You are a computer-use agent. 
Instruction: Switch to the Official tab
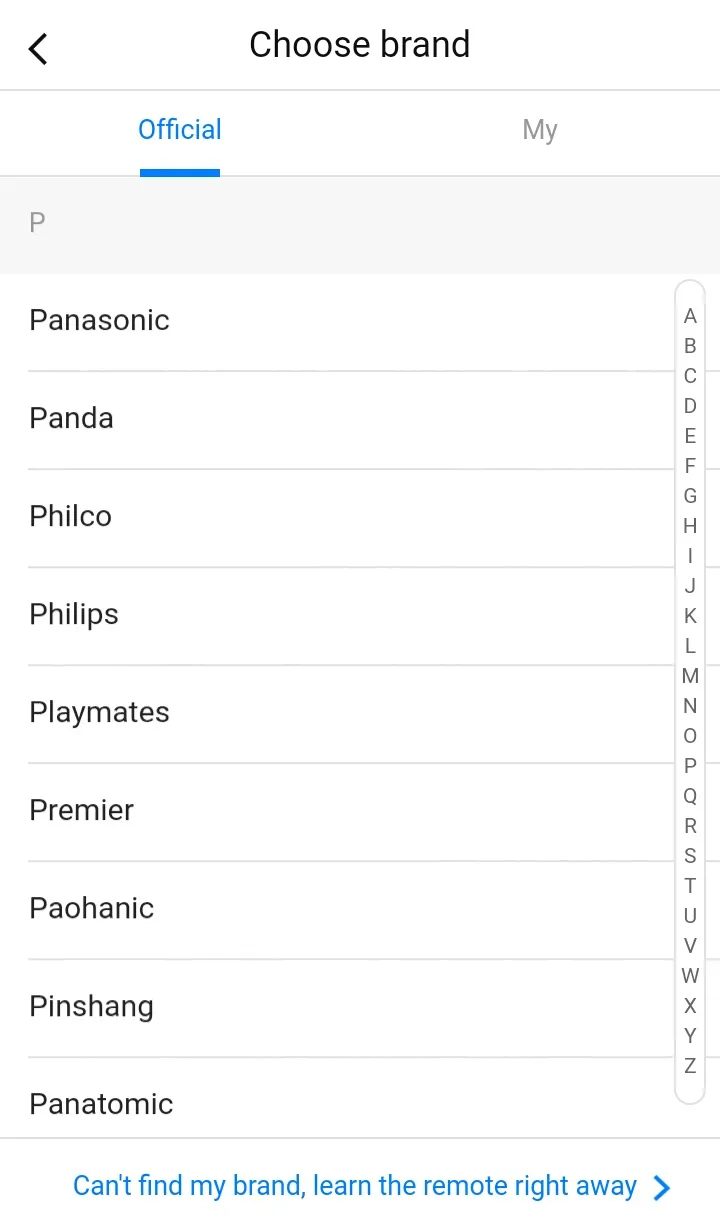[179, 129]
